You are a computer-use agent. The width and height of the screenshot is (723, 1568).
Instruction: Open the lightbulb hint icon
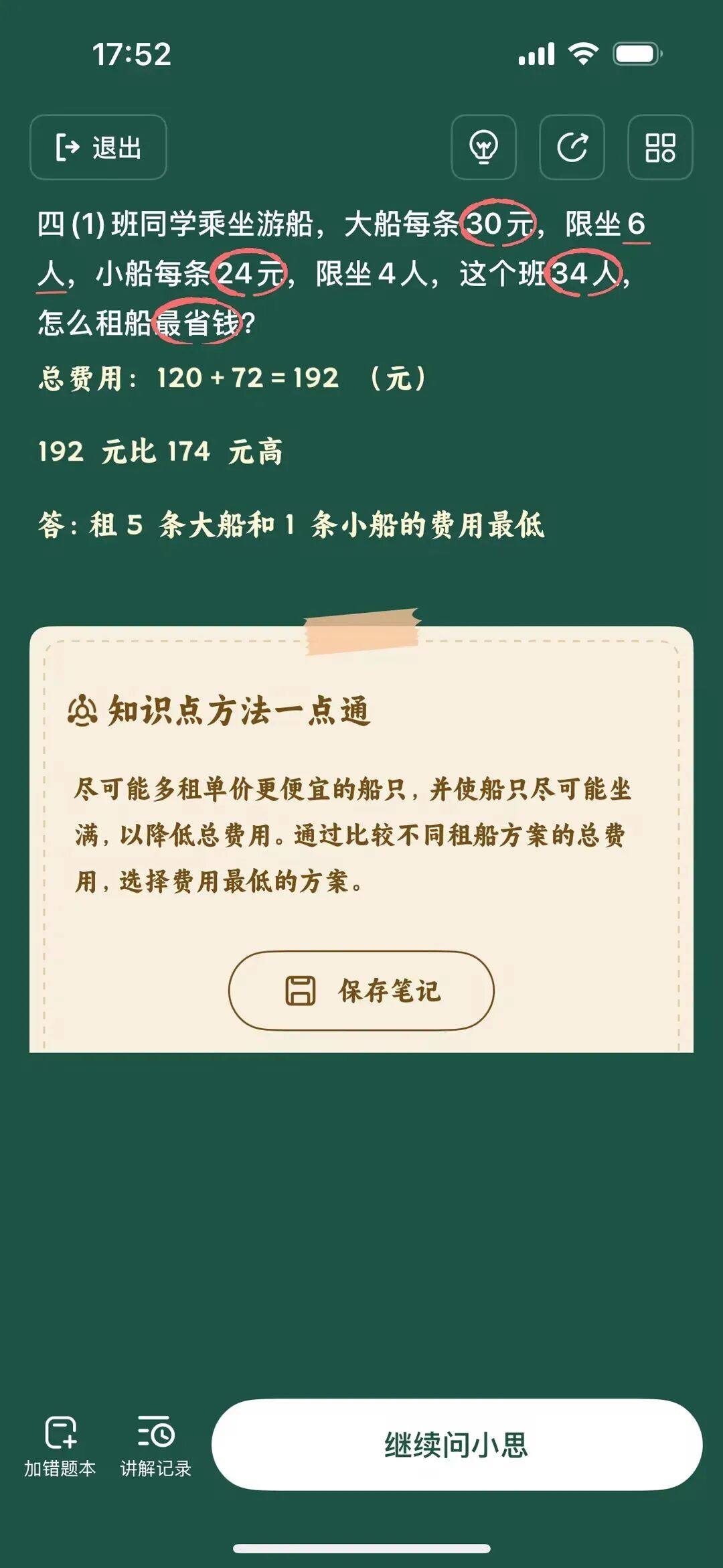483,147
